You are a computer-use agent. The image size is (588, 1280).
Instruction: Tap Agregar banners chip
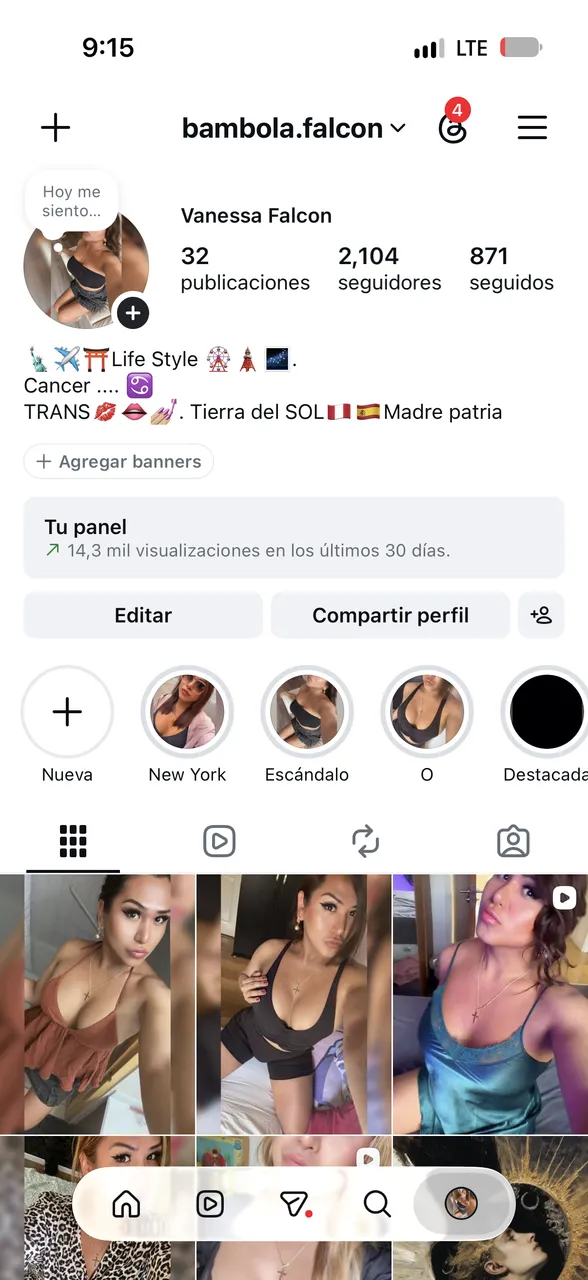point(119,462)
